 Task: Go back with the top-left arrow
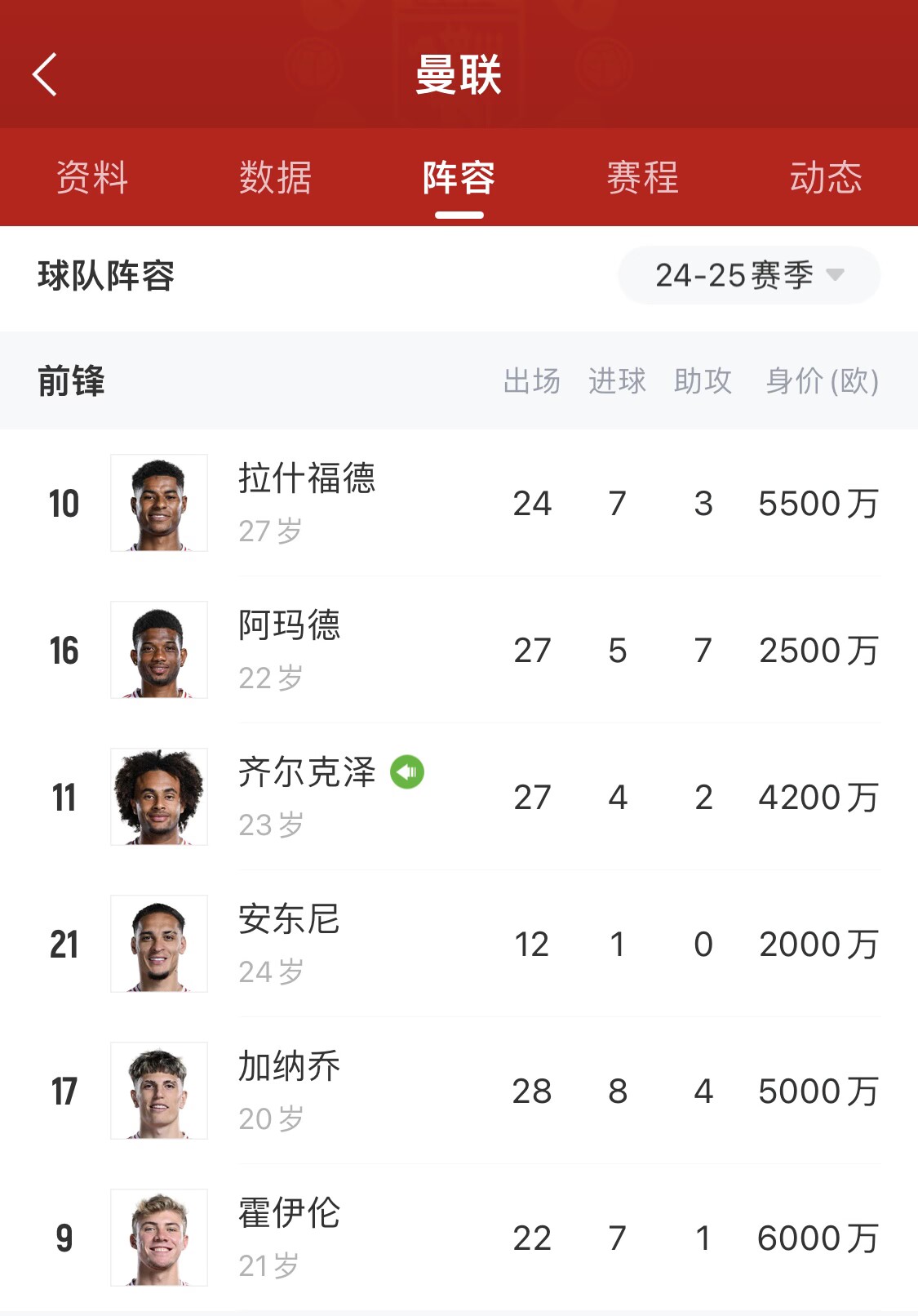point(45,74)
